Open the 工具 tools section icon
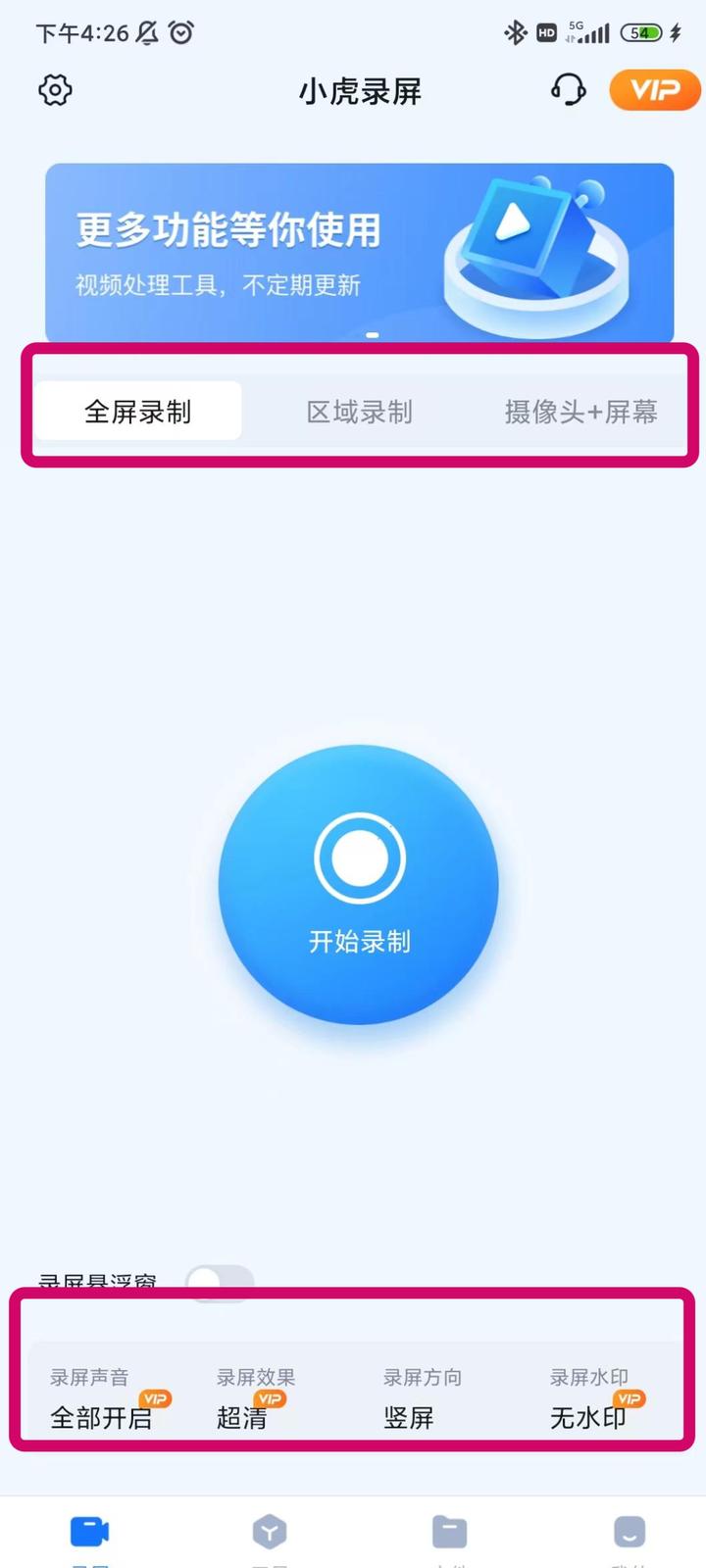 (270, 1534)
